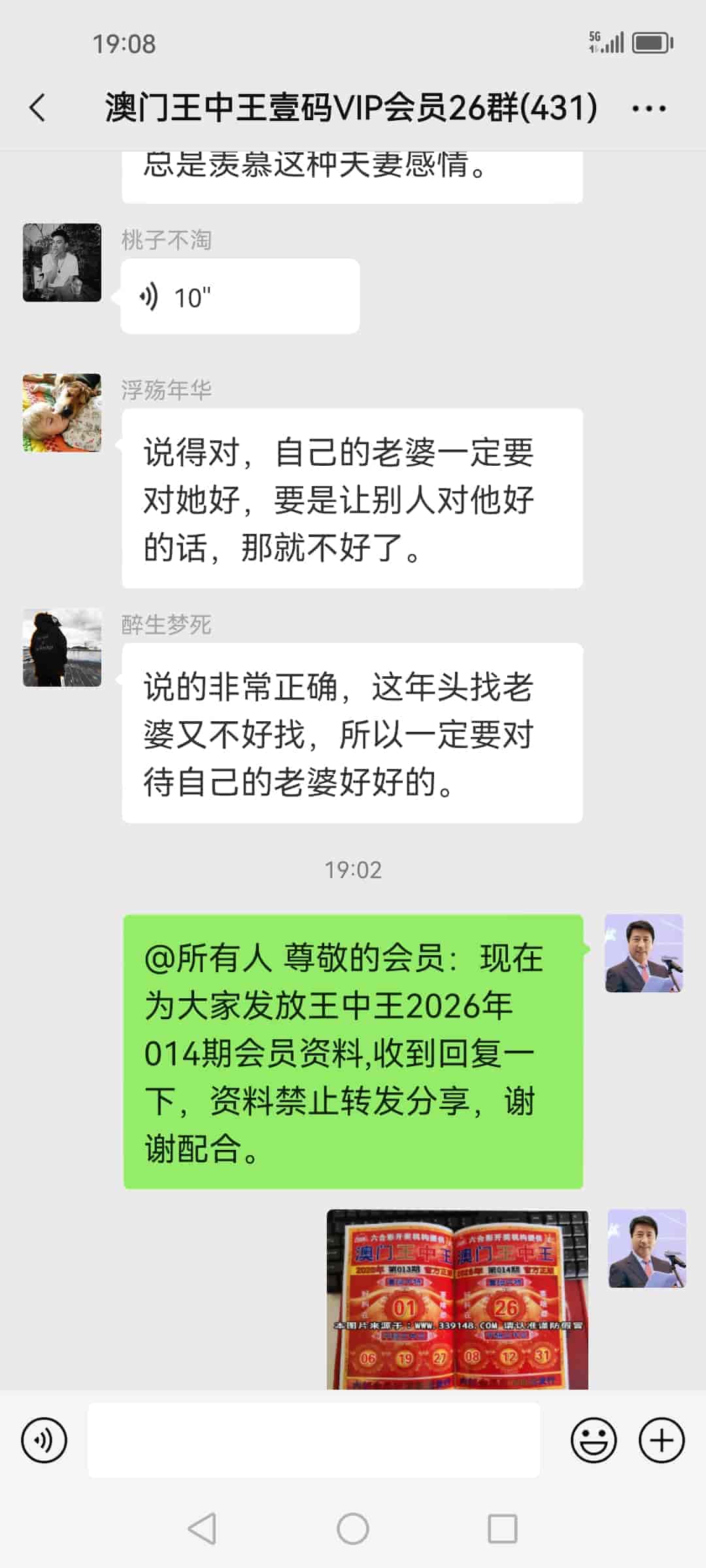Open 醉生梦死's profile avatar
Screen dimensions: 706x1568
click(x=62, y=647)
